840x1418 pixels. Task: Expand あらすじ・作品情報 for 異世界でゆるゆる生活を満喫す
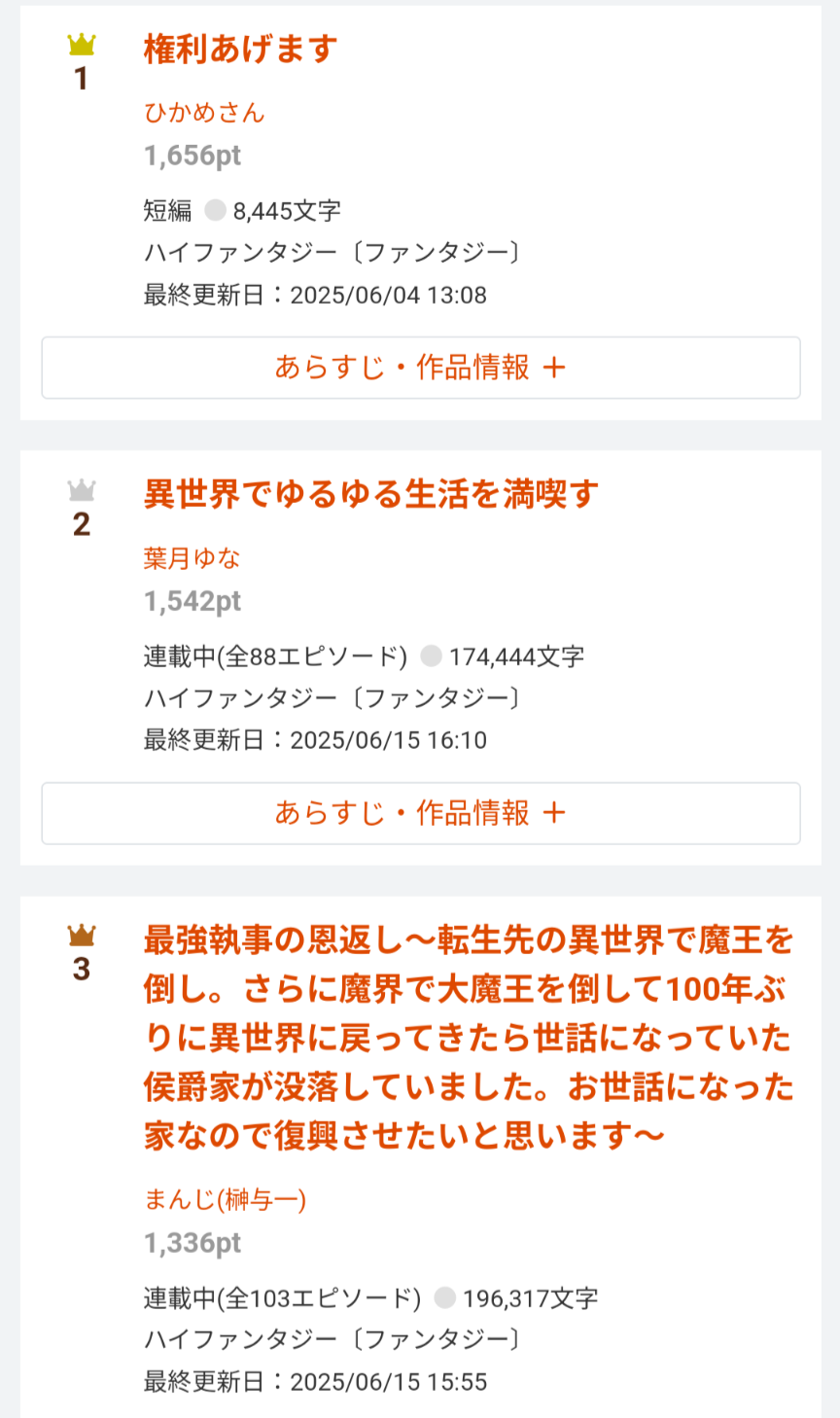tap(420, 813)
